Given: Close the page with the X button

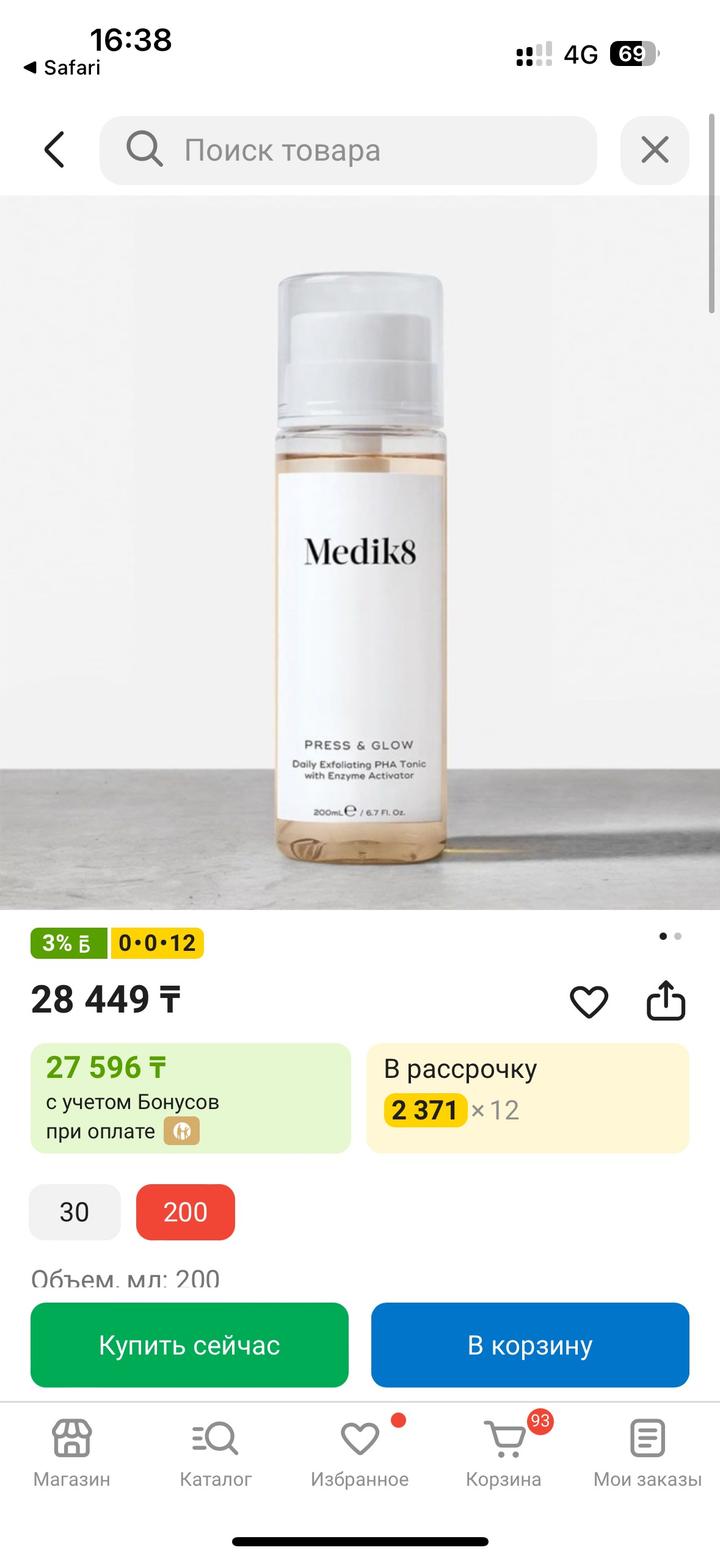Looking at the screenshot, I should click(x=654, y=151).
